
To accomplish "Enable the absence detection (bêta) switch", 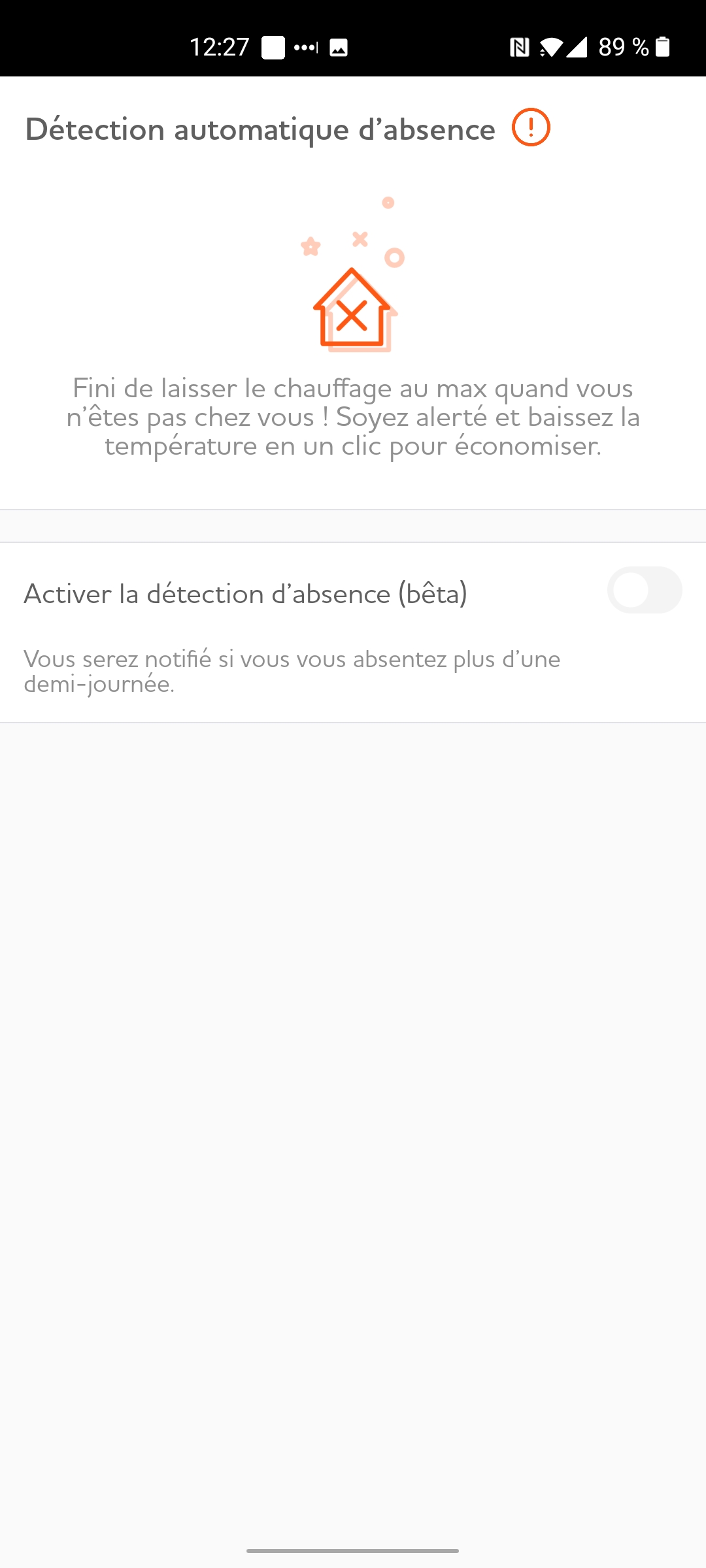I will click(645, 590).
